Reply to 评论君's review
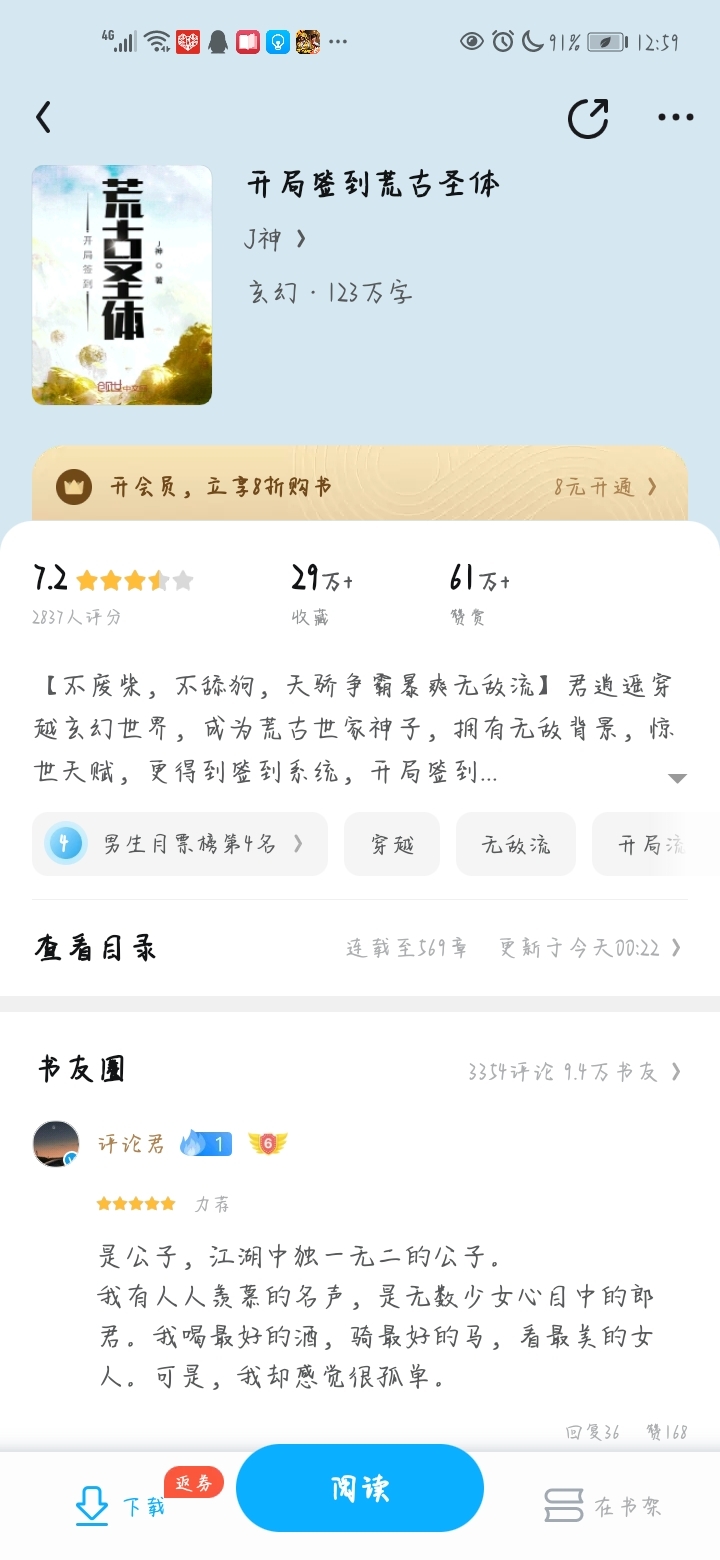 pyautogui.click(x=593, y=1432)
